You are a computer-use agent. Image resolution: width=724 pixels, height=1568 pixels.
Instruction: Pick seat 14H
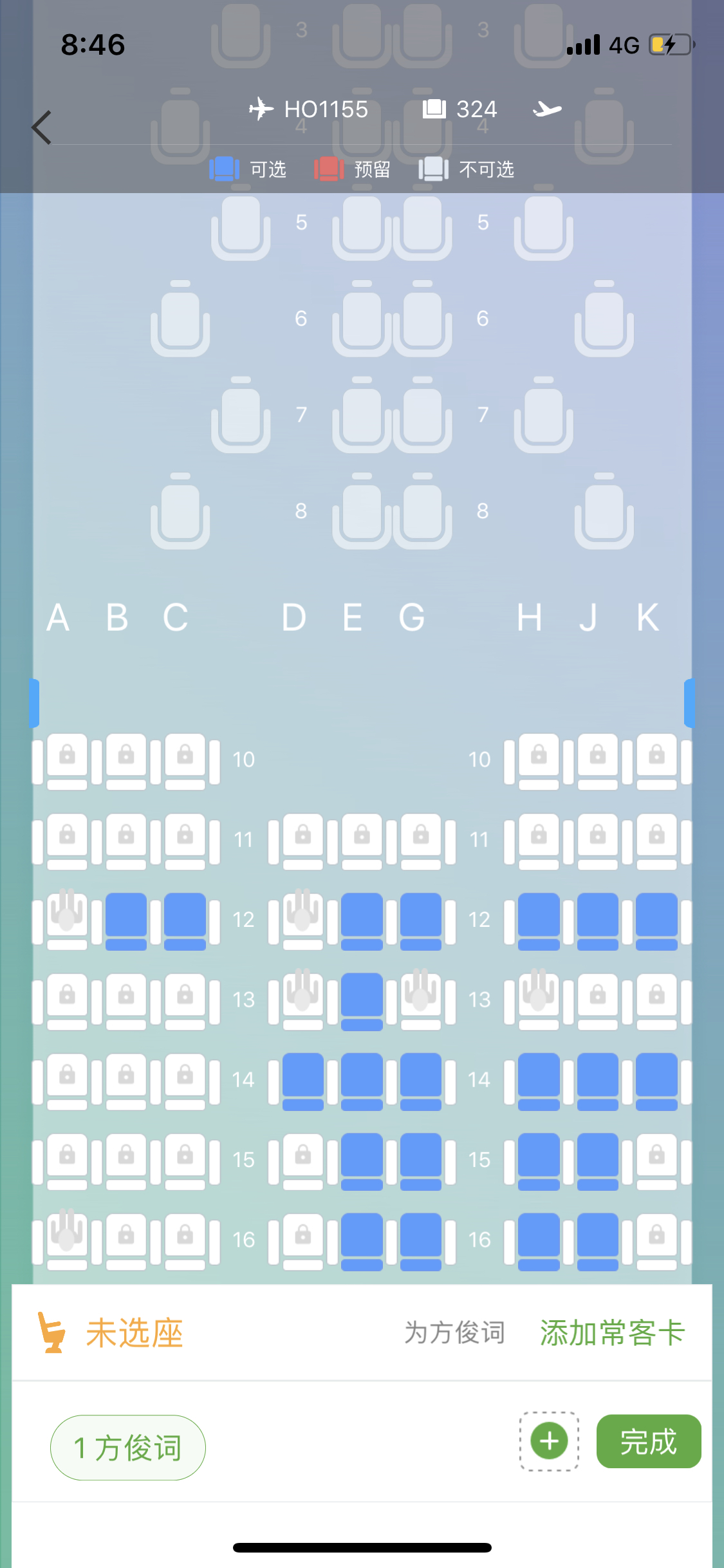pos(539,1079)
